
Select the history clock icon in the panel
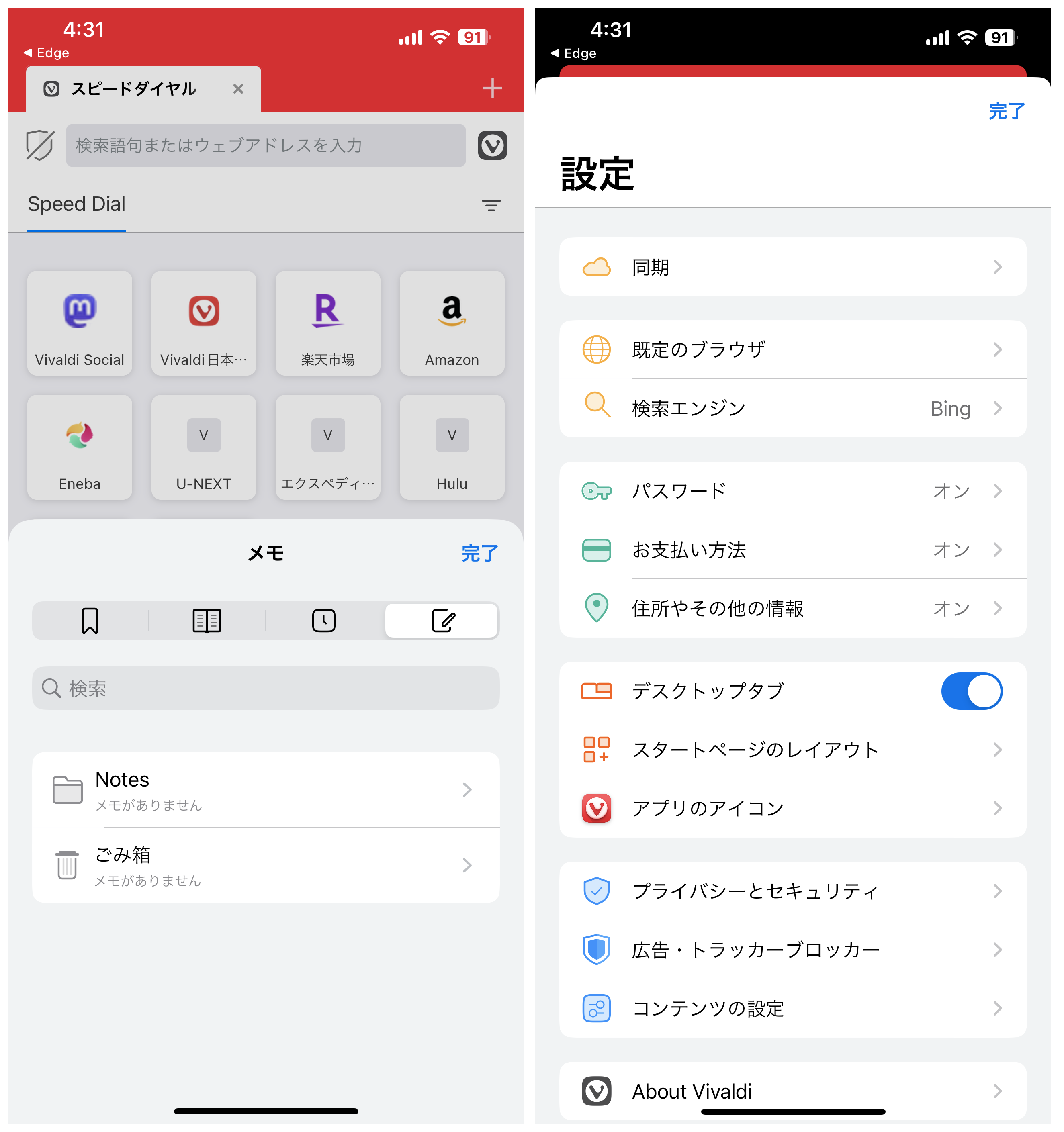pyautogui.click(x=323, y=621)
